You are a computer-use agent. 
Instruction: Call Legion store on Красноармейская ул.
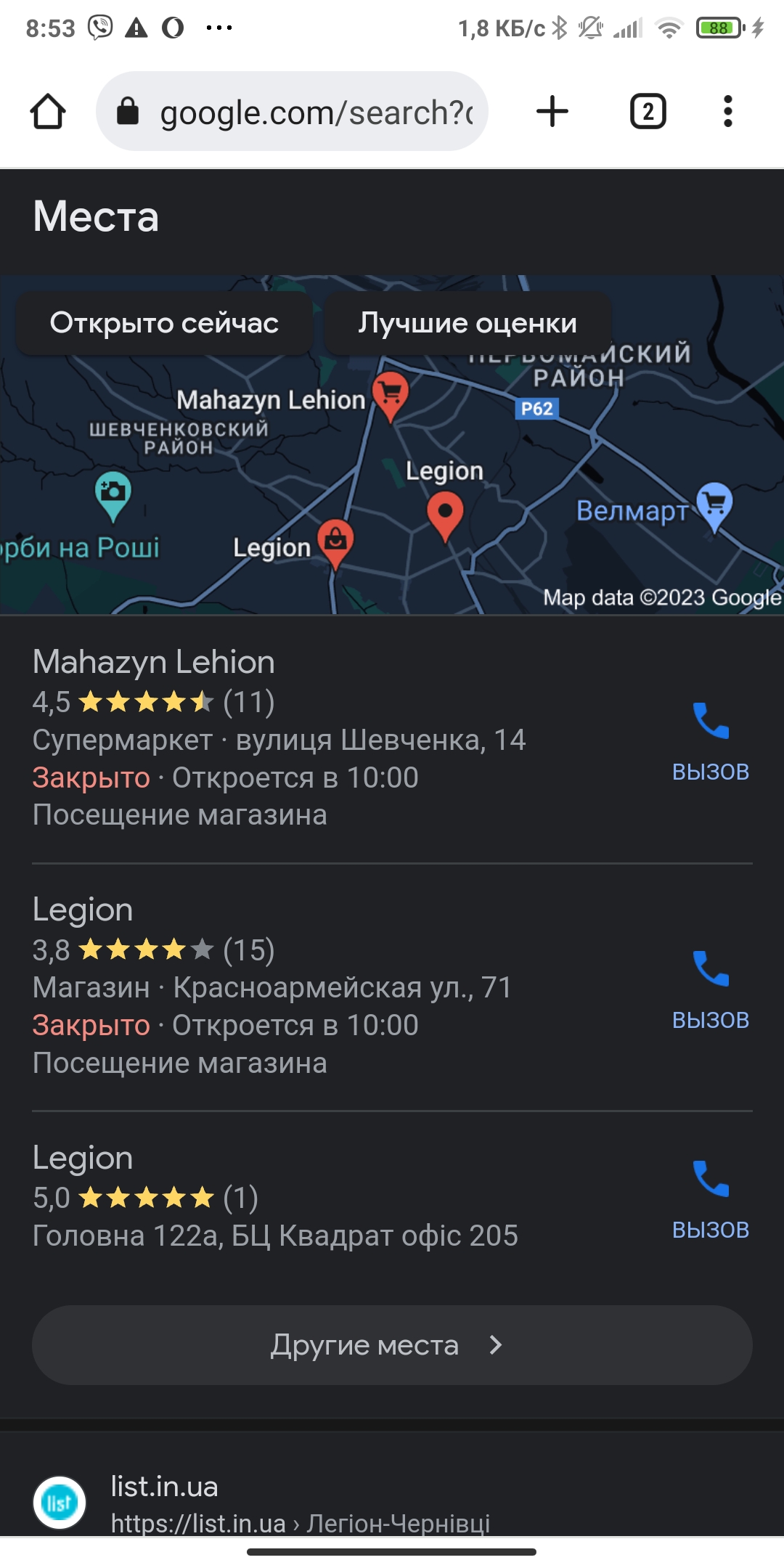point(710,989)
